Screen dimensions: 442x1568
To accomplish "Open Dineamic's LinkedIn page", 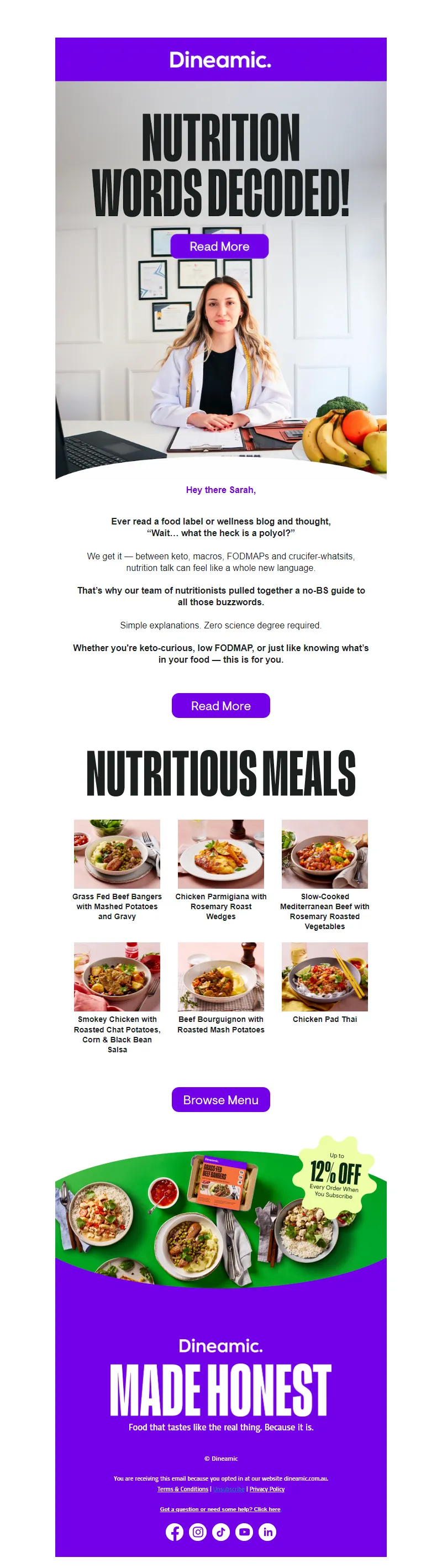I will coord(267,1532).
